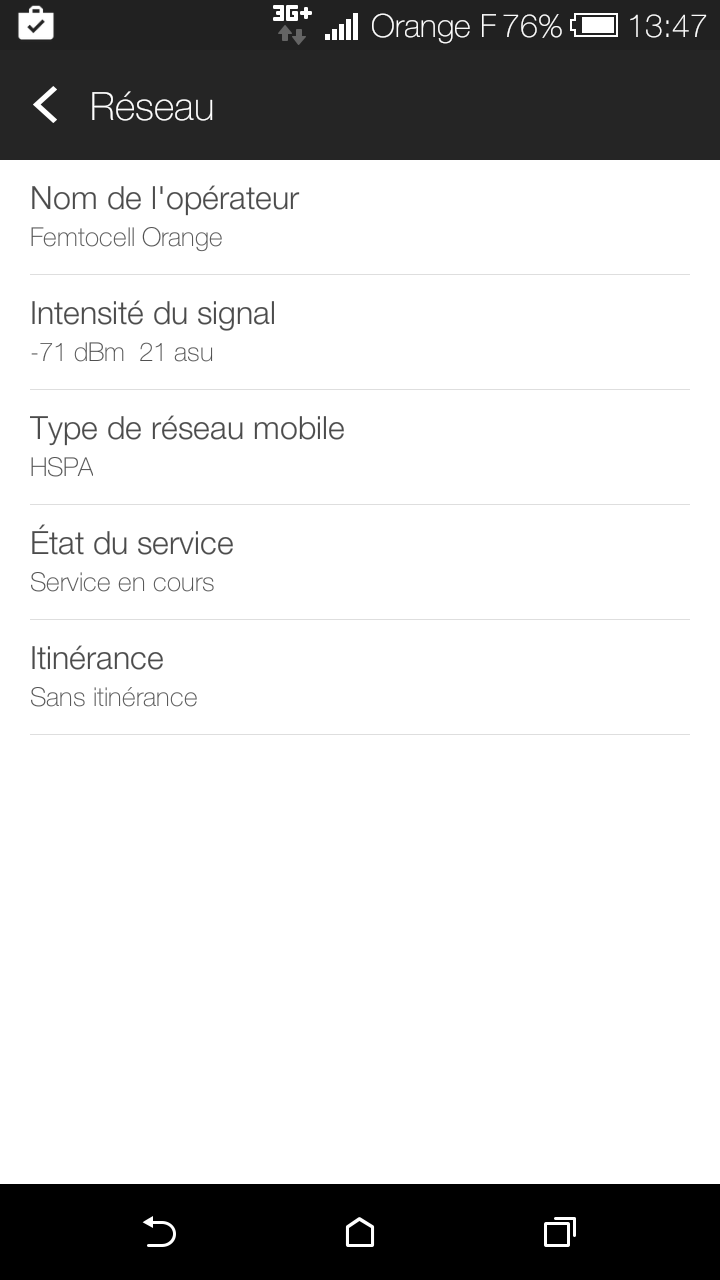
Task: Go to the home screen
Action: point(360,1232)
